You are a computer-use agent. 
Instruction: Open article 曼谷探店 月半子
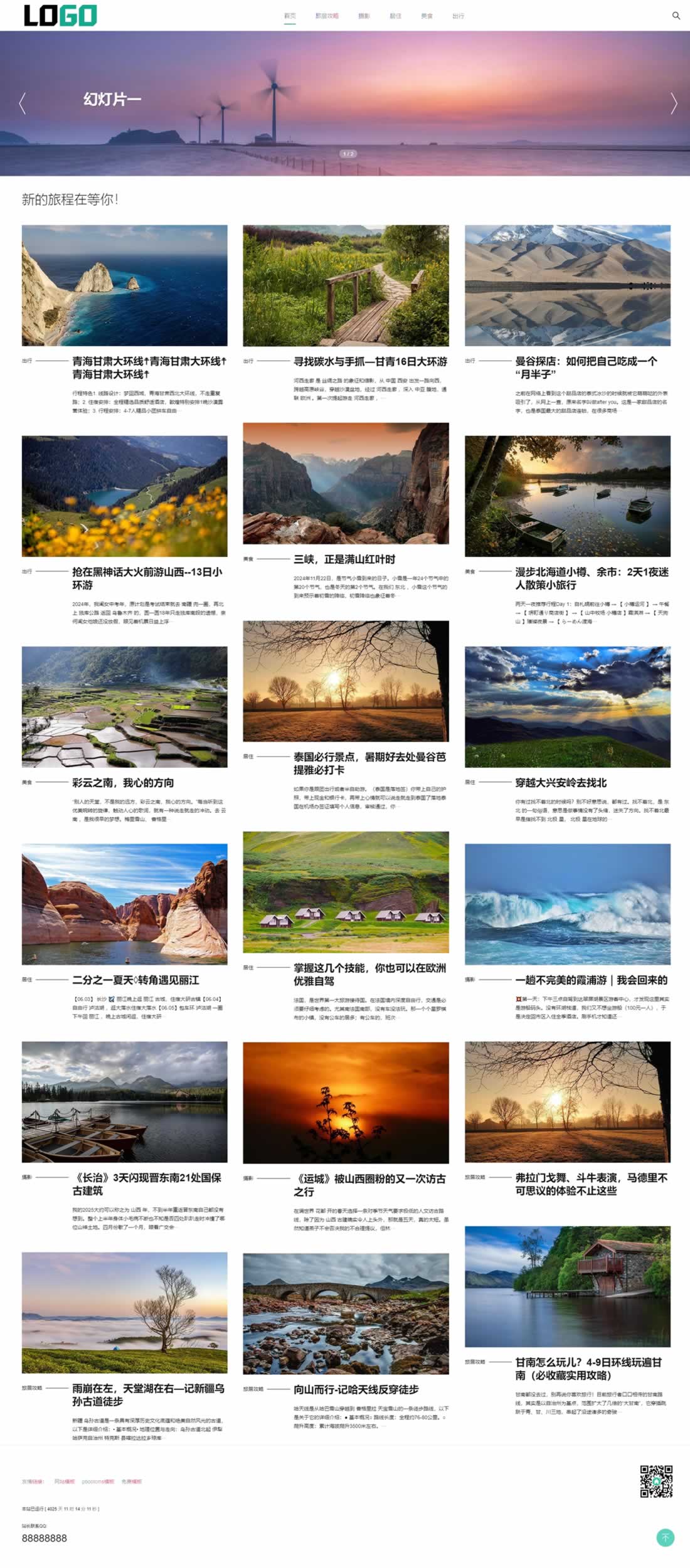click(x=586, y=368)
